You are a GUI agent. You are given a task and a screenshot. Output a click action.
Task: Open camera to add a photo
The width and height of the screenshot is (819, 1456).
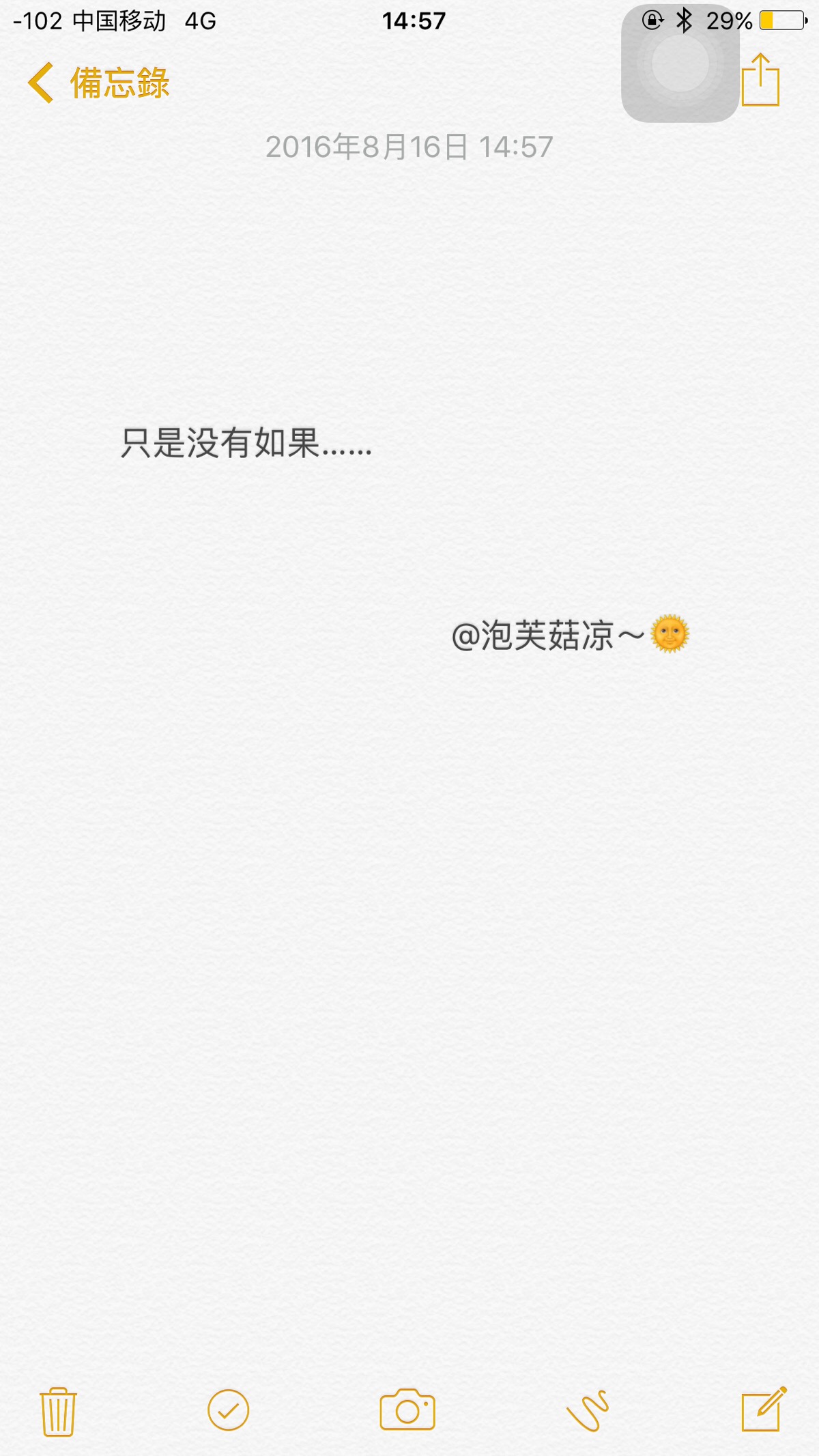(407, 1410)
